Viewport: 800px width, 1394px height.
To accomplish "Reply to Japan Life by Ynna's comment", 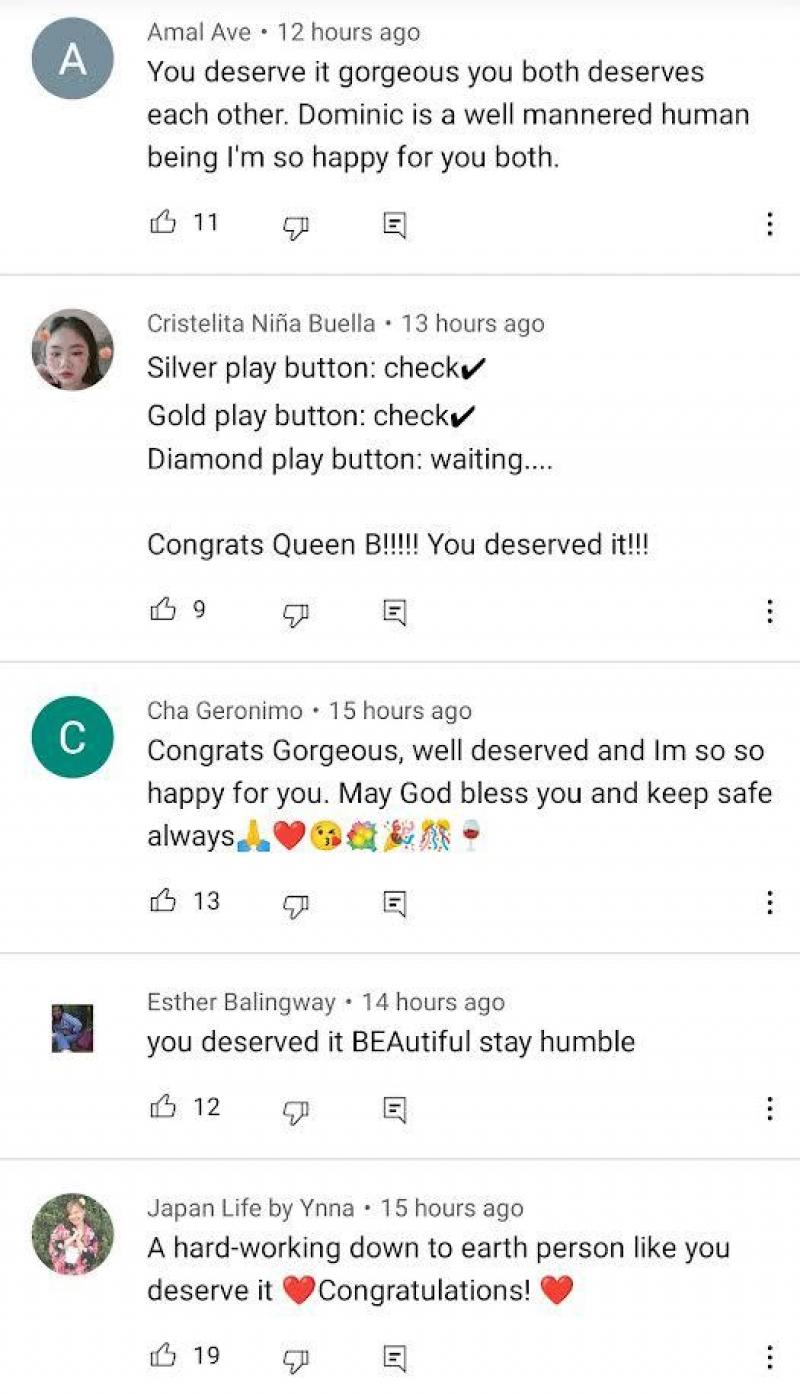I will 395,1357.
